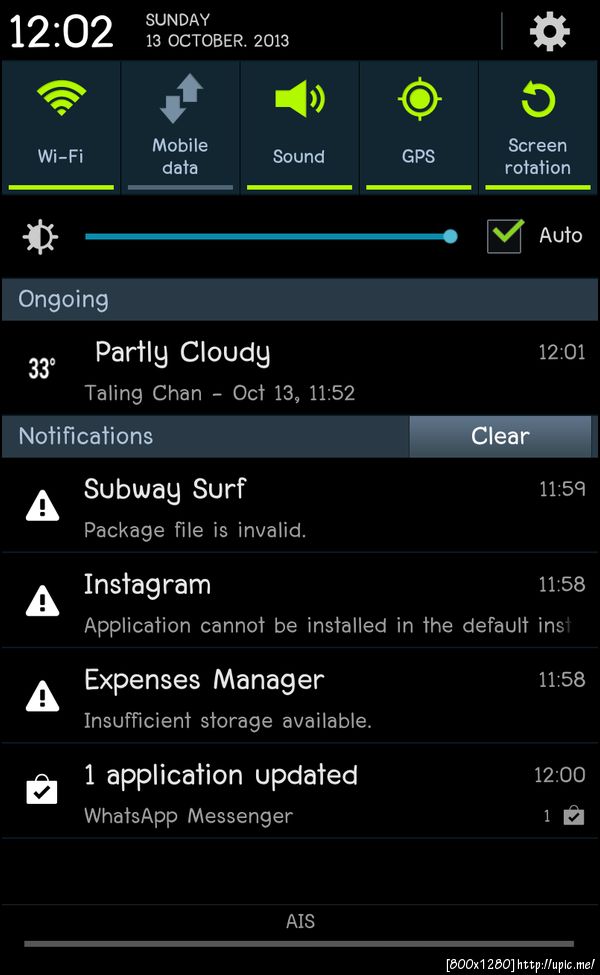Turn off GPS
The width and height of the screenshot is (600, 975).
coord(418,125)
